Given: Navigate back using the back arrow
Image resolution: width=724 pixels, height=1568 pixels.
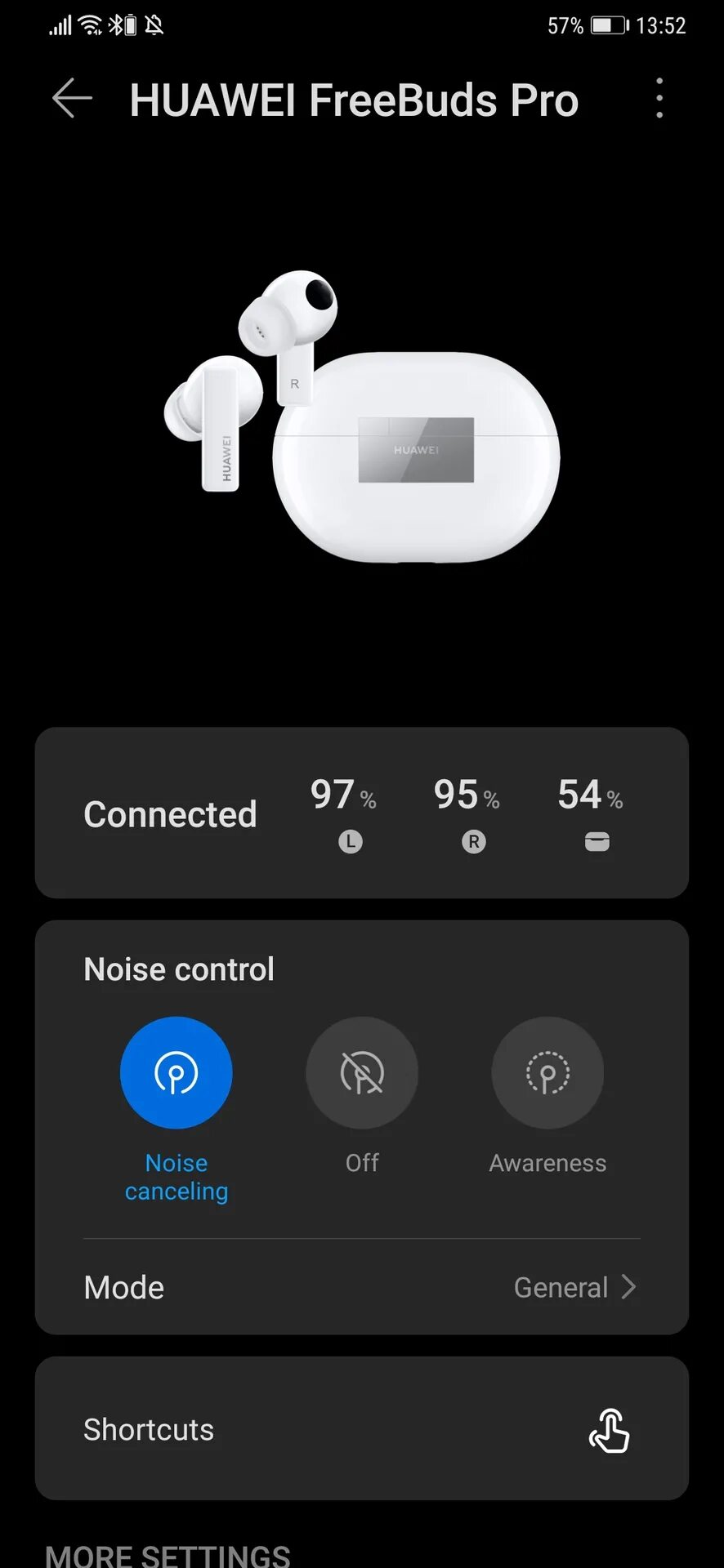Looking at the screenshot, I should [x=72, y=98].
